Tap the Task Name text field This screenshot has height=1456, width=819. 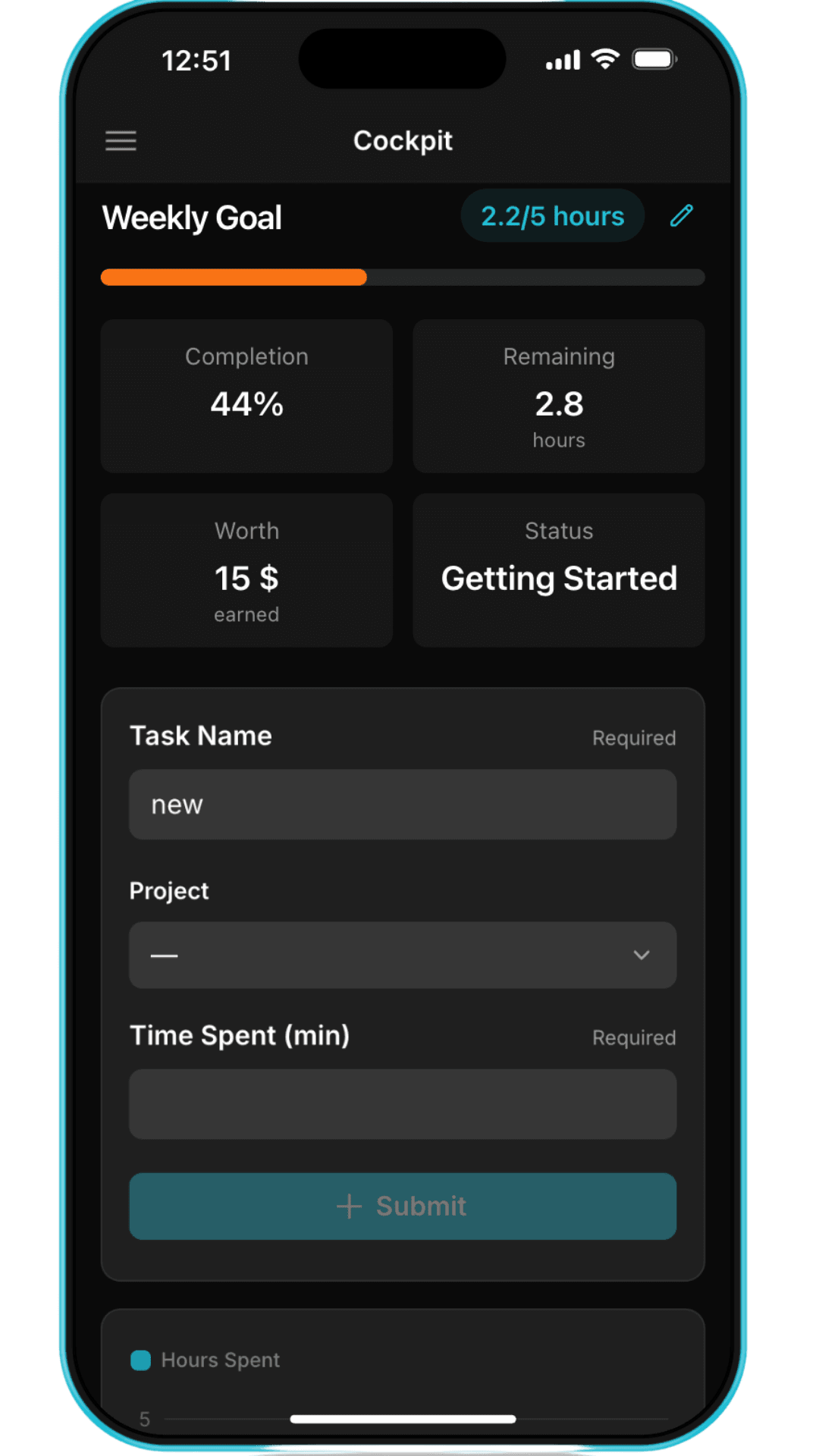pos(402,805)
